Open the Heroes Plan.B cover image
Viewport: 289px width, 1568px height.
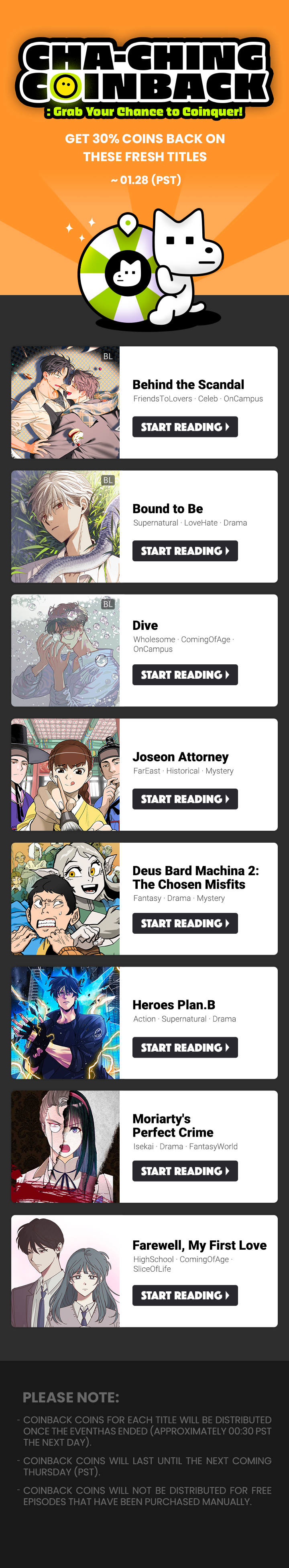pos(65,1023)
